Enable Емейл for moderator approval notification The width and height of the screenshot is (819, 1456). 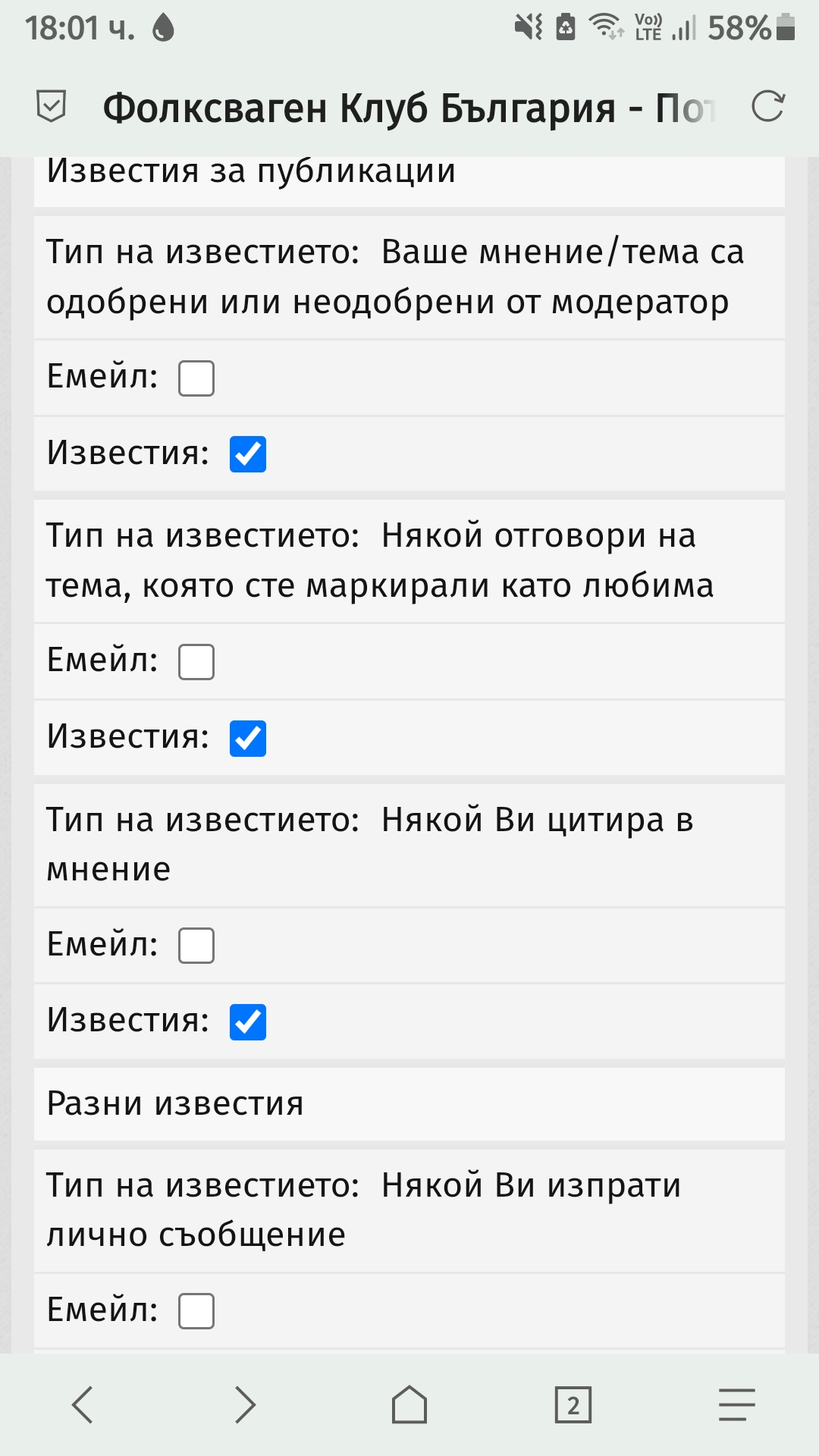point(196,378)
